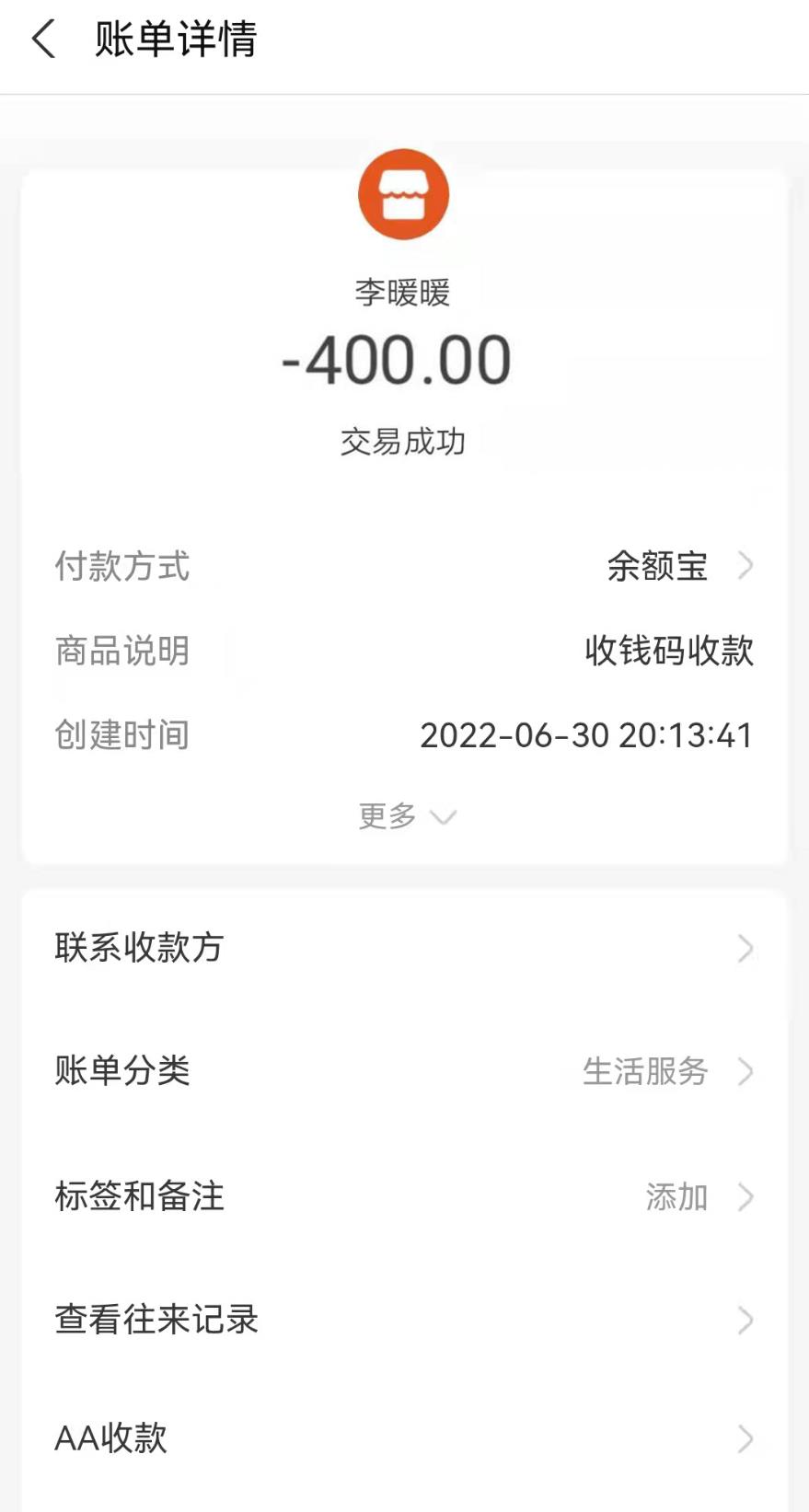Go back from 账单详情 page
Screen dimensions: 809x1512
(43, 40)
